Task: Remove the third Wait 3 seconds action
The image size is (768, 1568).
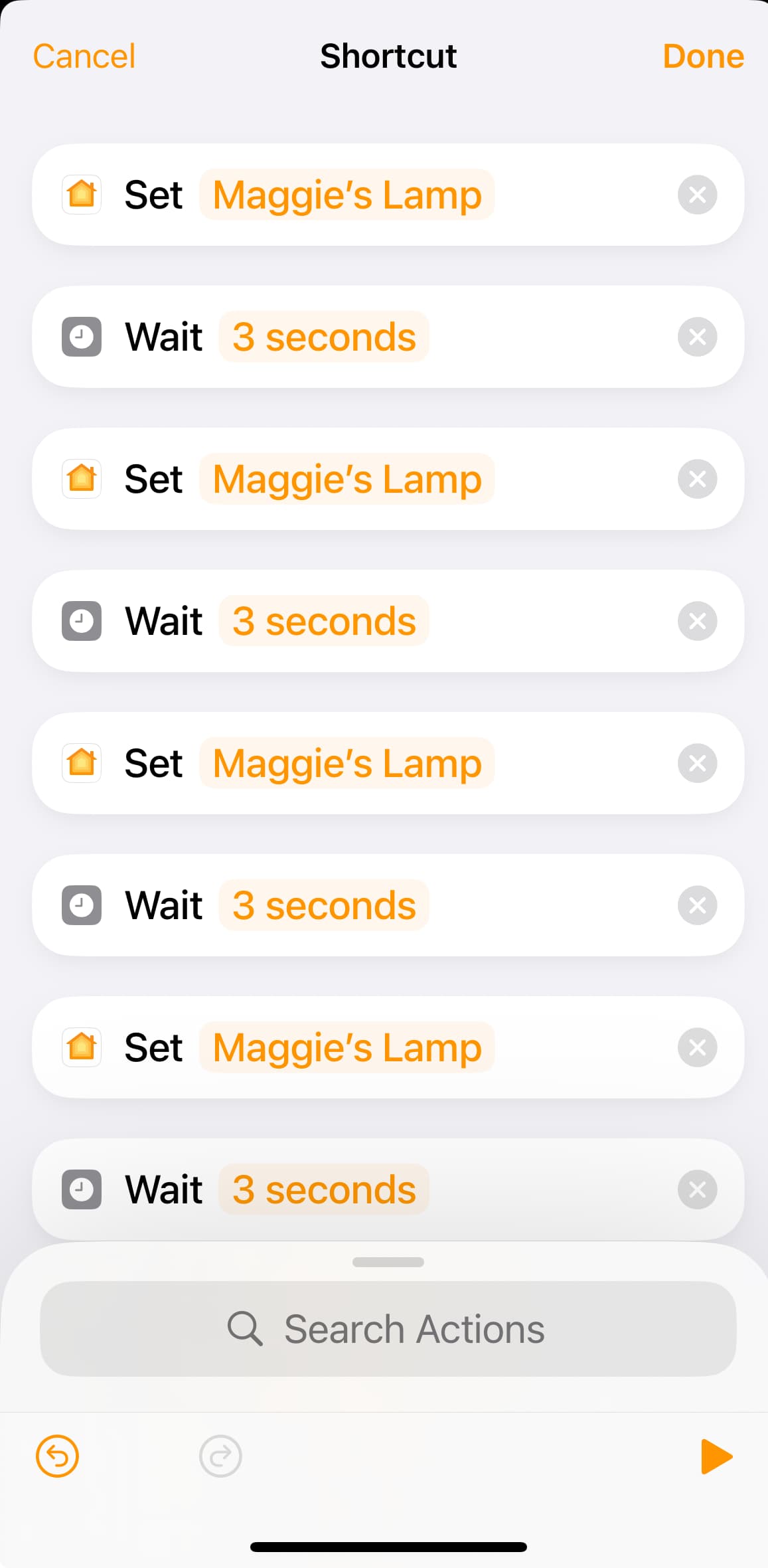Action: (x=697, y=905)
